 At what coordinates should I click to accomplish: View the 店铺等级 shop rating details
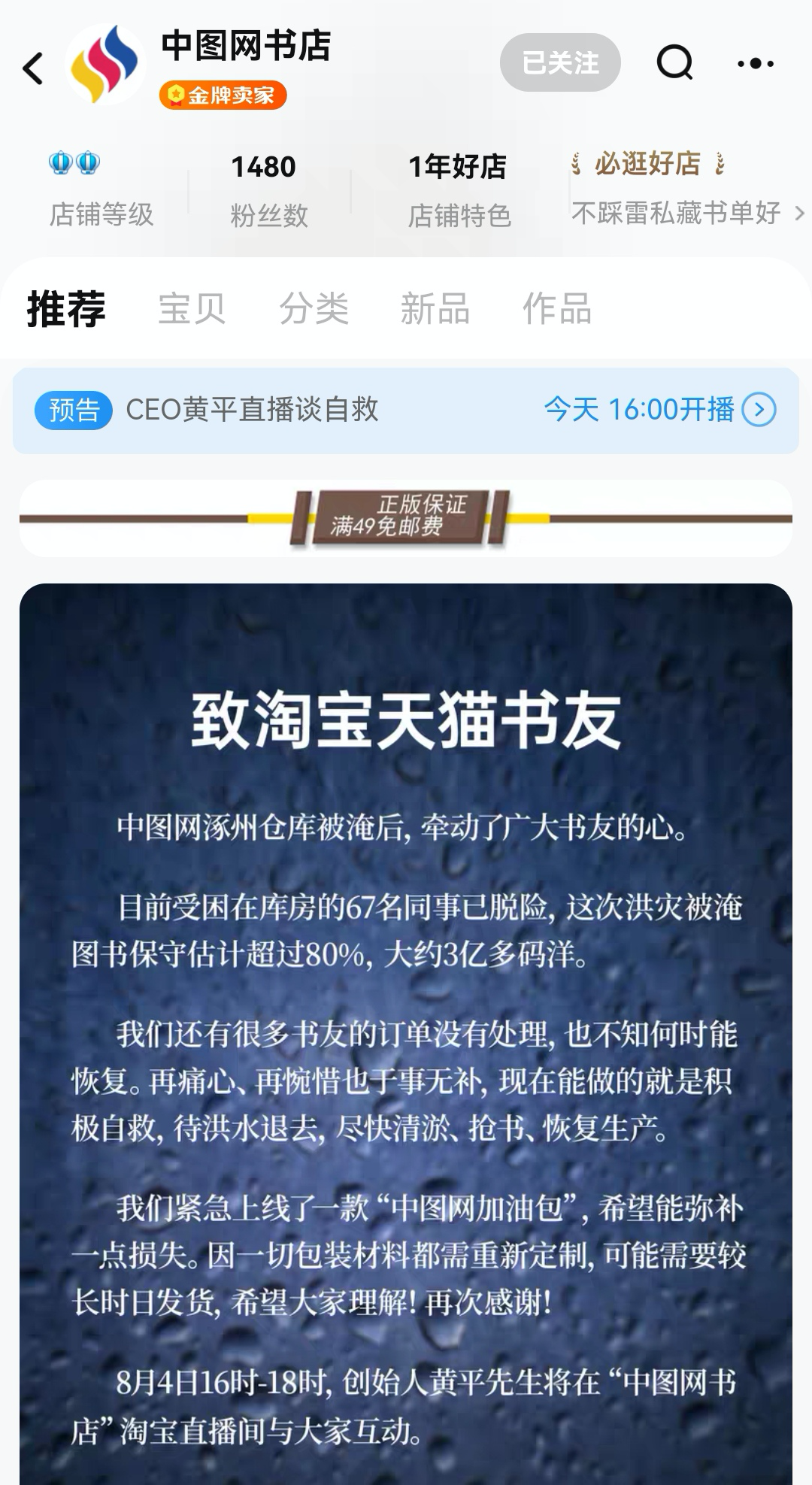(x=101, y=189)
